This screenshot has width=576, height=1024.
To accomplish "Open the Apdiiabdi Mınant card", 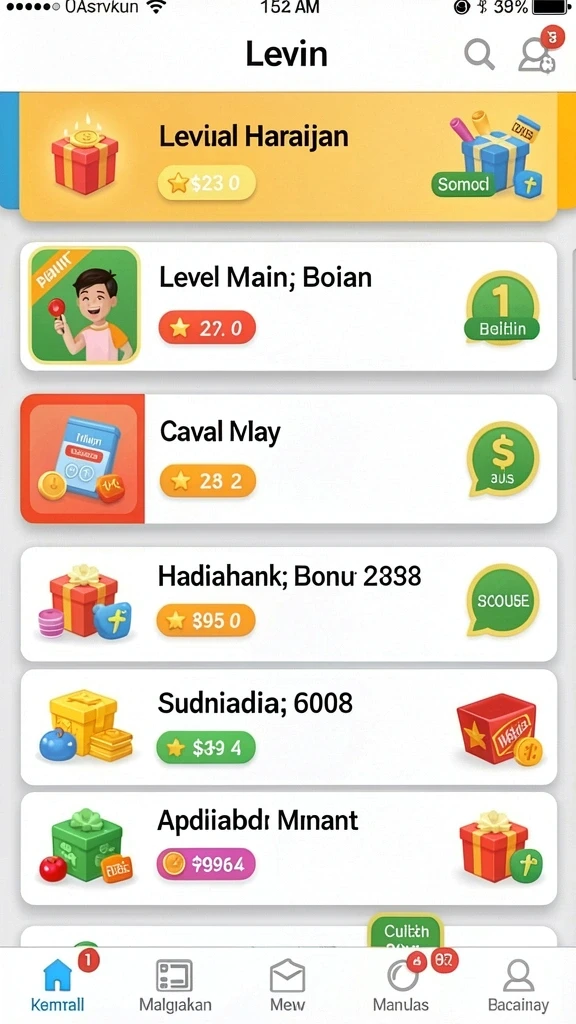I will [x=288, y=848].
